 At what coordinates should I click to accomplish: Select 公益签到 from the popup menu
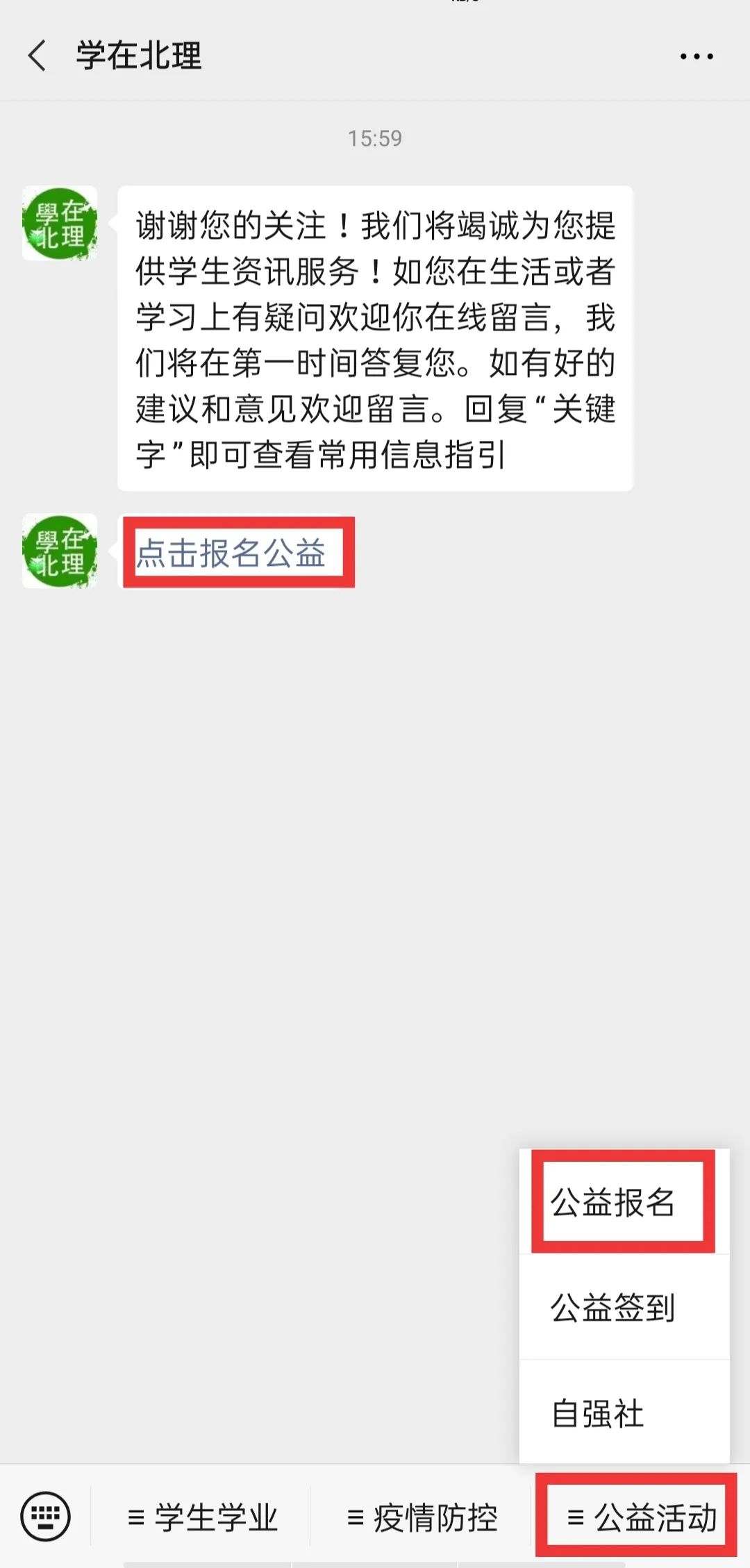tap(612, 1308)
